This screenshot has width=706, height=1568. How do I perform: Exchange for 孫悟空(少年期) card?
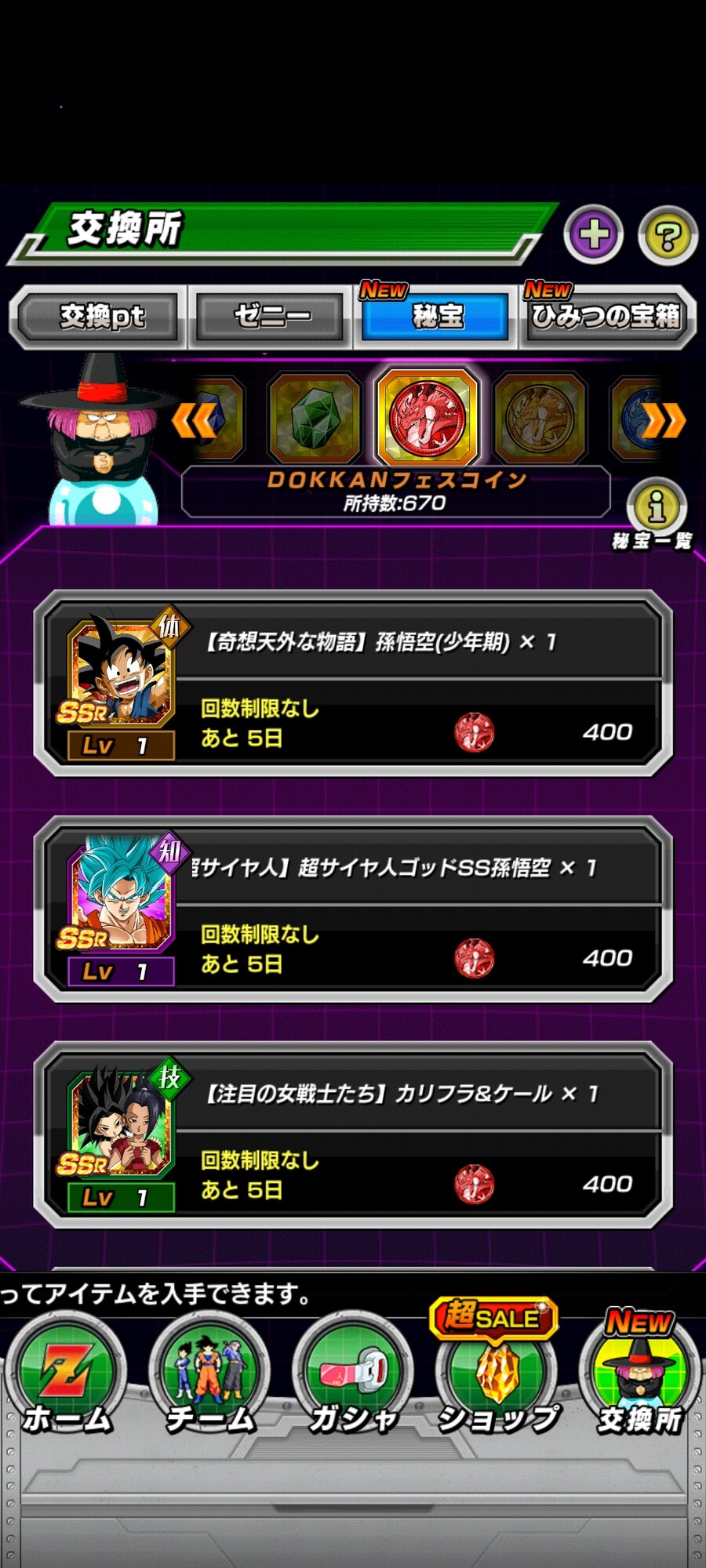pos(353,684)
